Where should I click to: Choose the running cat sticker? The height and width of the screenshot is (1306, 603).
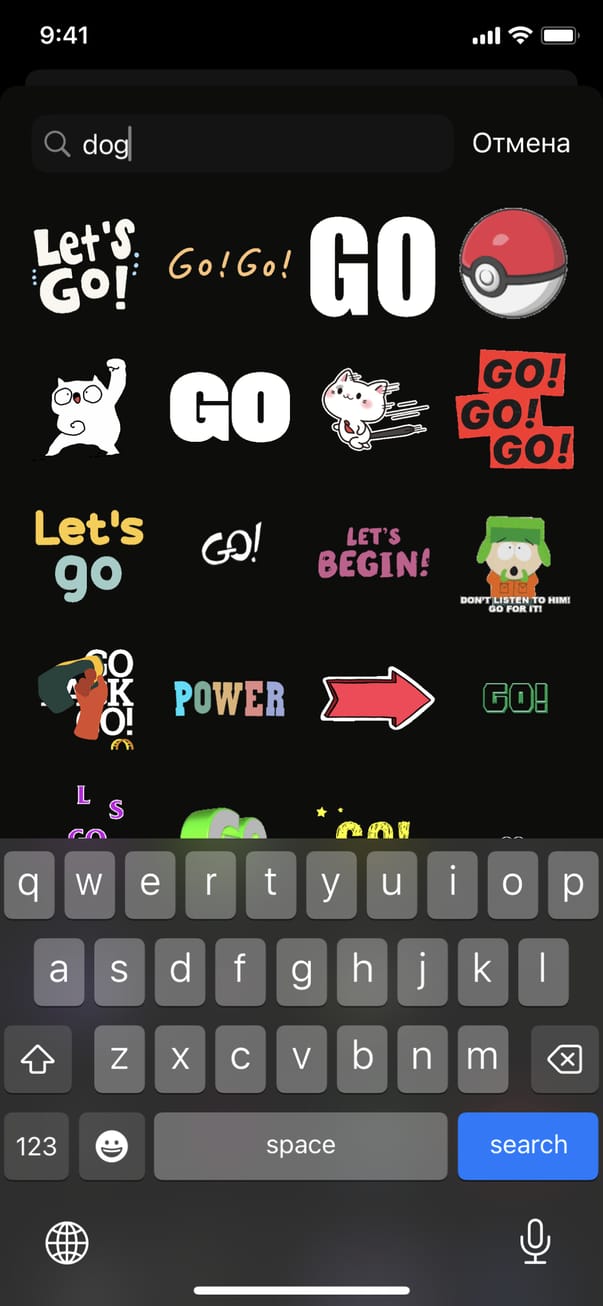pos(374,408)
